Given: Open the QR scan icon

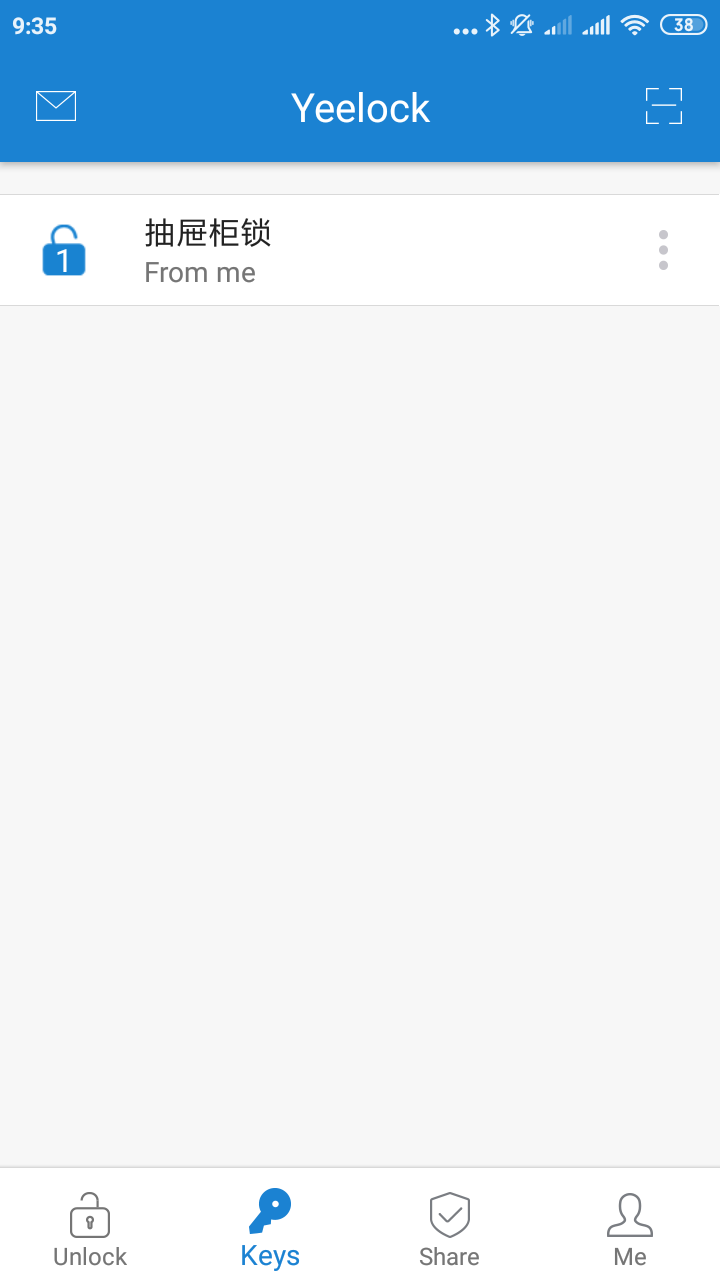Looking at the screenshot, I should [x=663, y=106].
